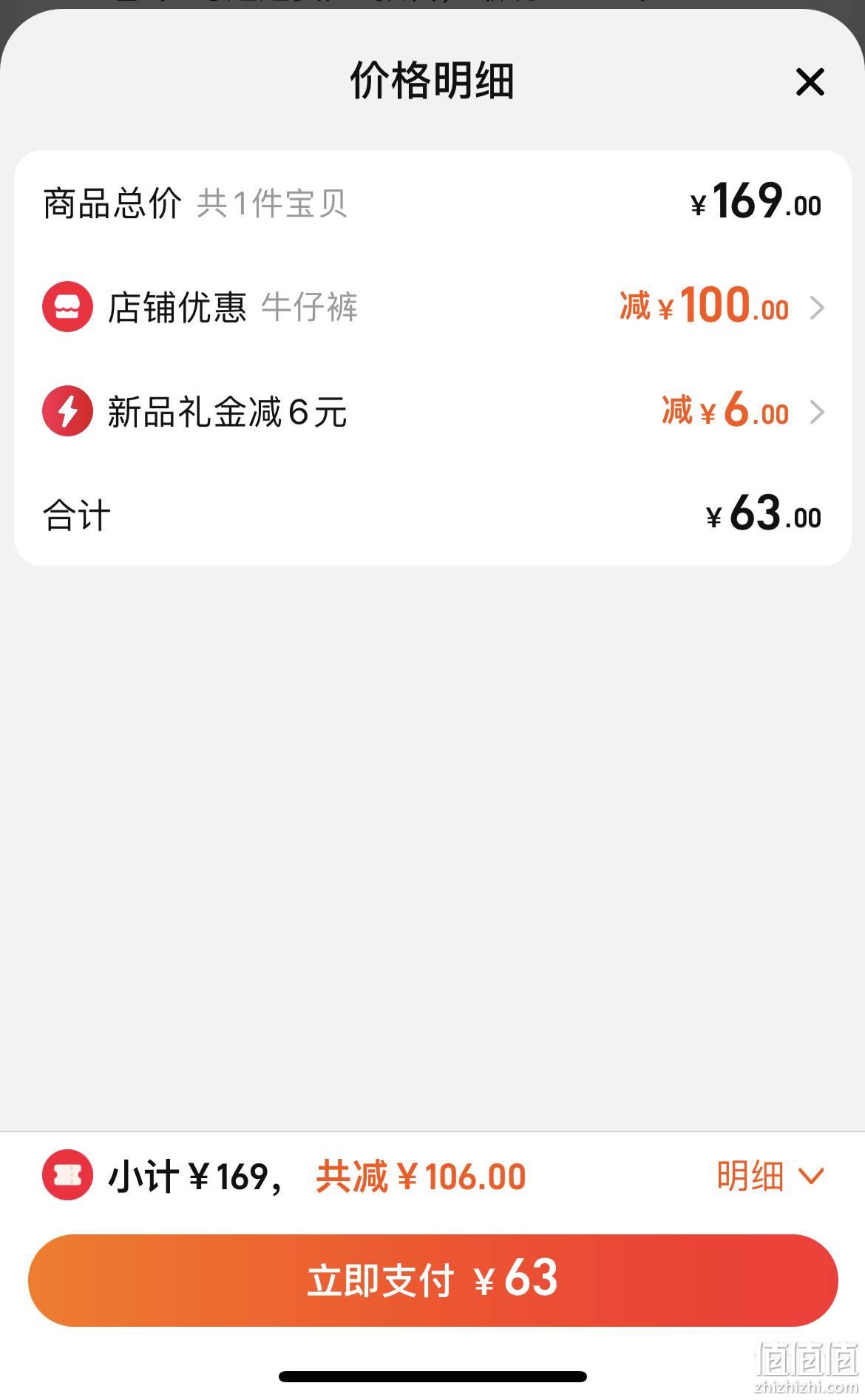The width and height of the screenshot is (865, 1400).
Task: Open the 店铺优惠 store discount row
Action: tap(432, 307)
